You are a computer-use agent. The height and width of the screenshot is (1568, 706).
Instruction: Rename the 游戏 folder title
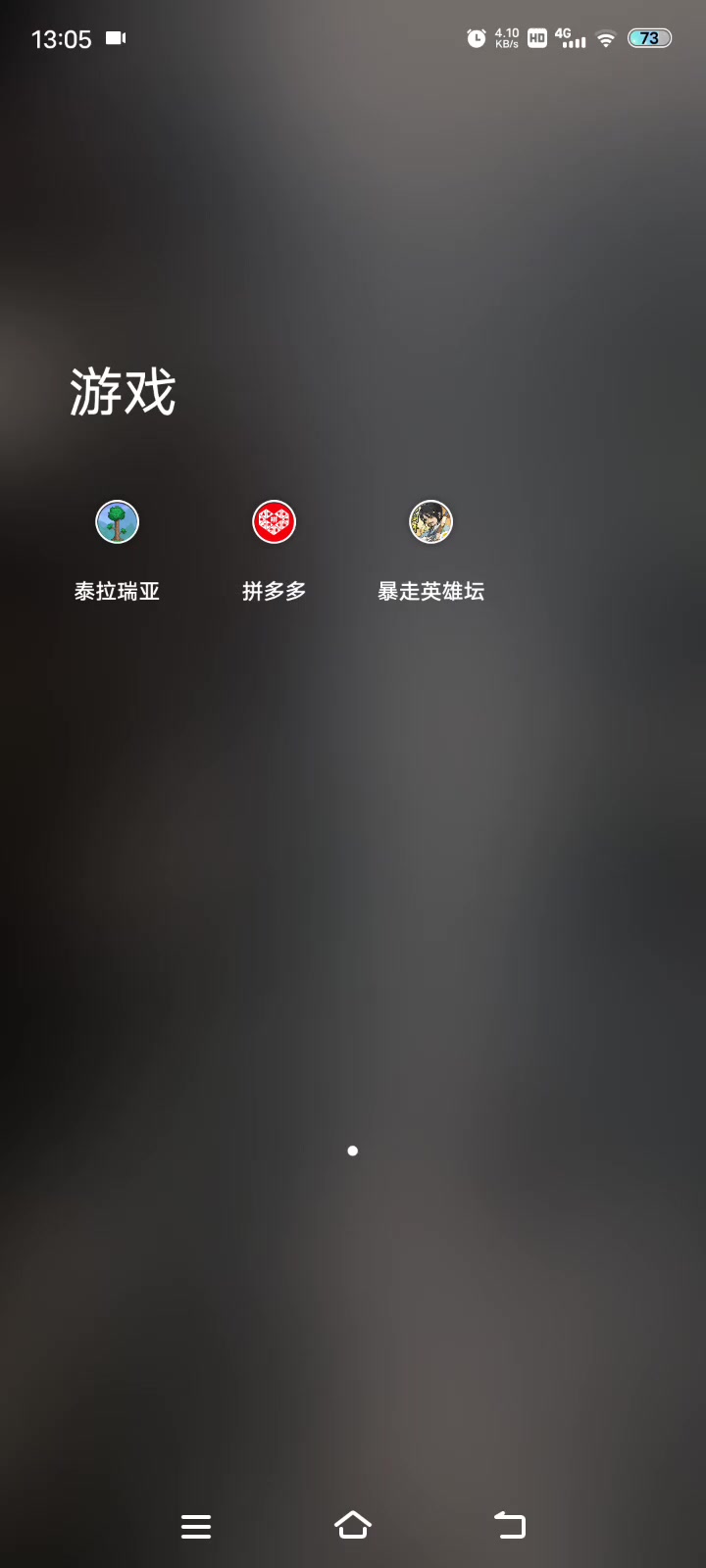click(123, 392)
